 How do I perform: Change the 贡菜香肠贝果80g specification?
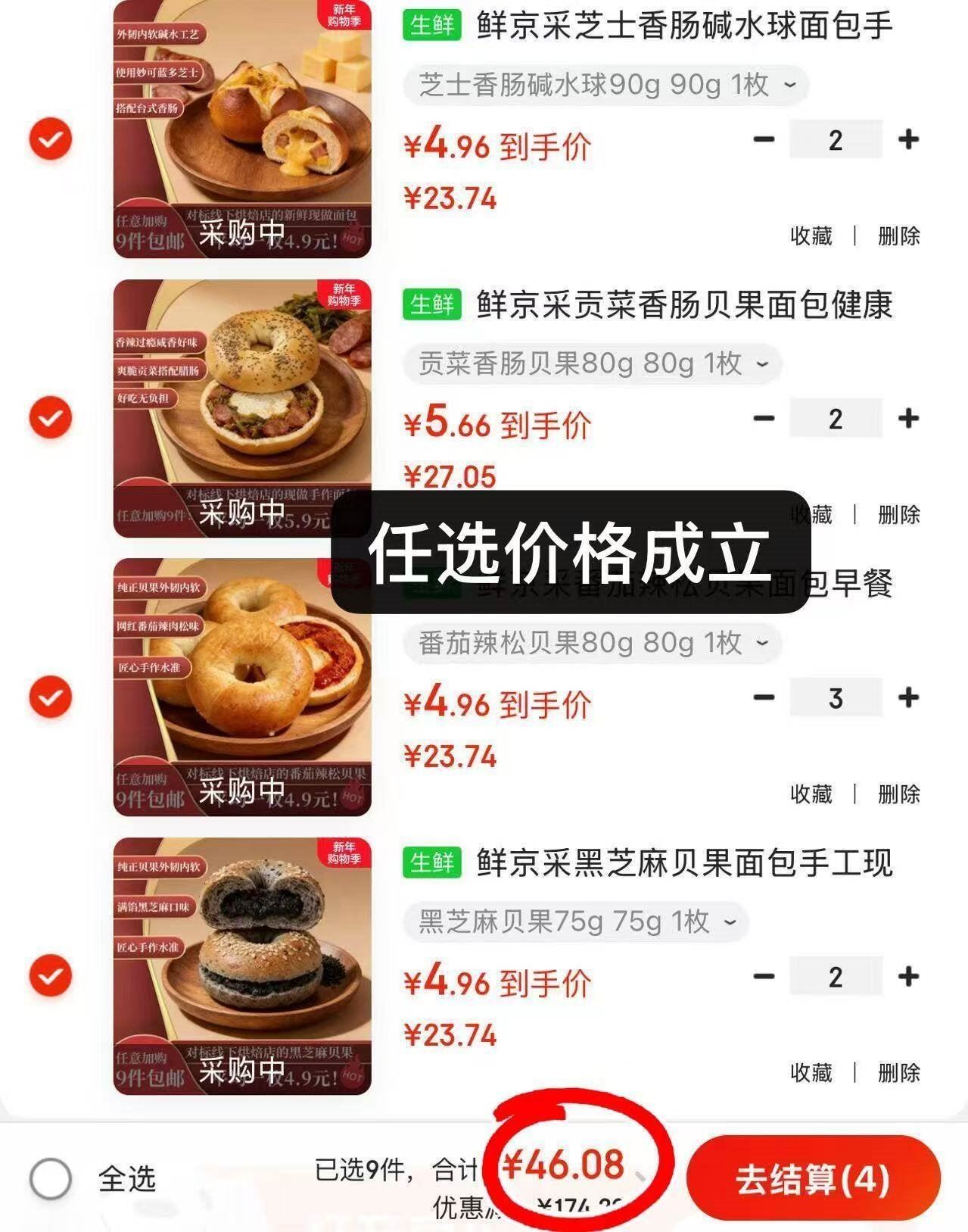click(592, 363)
